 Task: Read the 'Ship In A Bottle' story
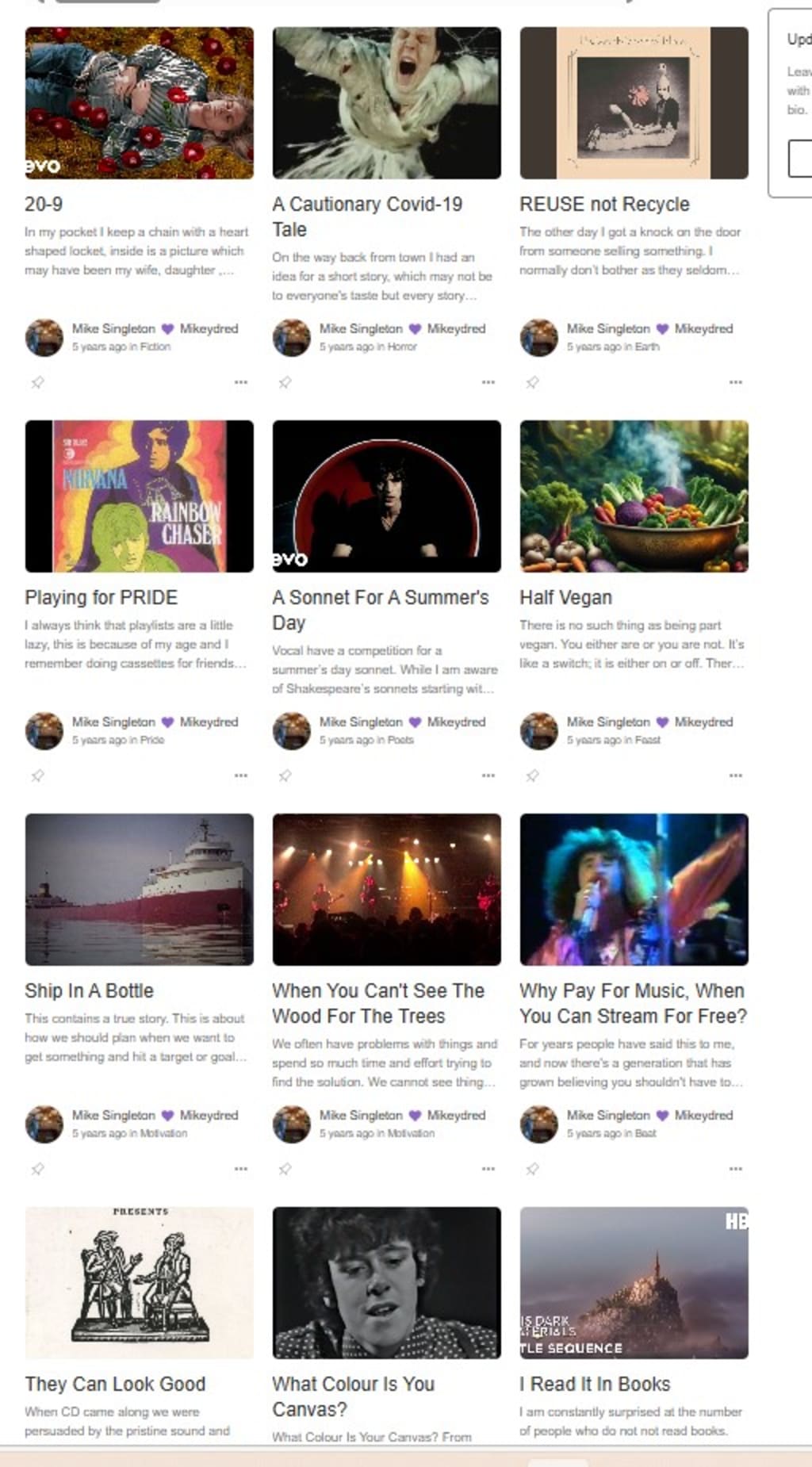89,990
